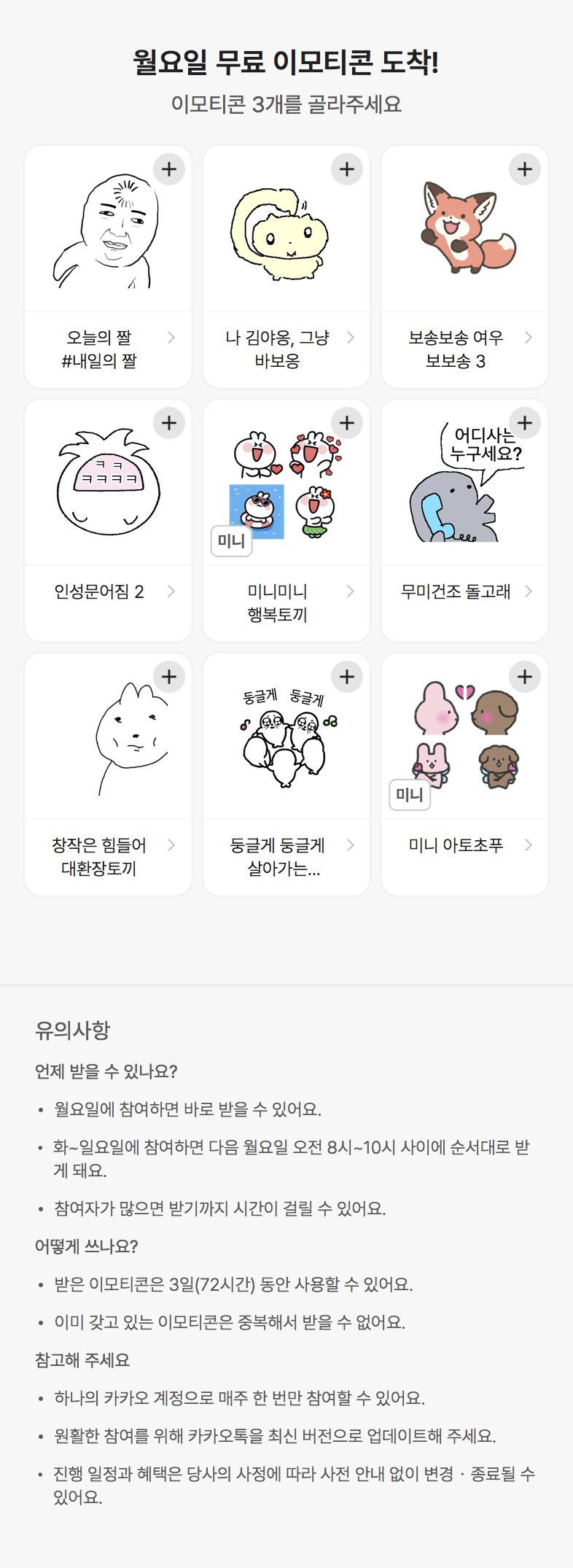Add 오늘의 짤 #내일의 짤 emoticon with plus
The width and height of the screenshot is (573, 1568).
click(x=169, y=169)
